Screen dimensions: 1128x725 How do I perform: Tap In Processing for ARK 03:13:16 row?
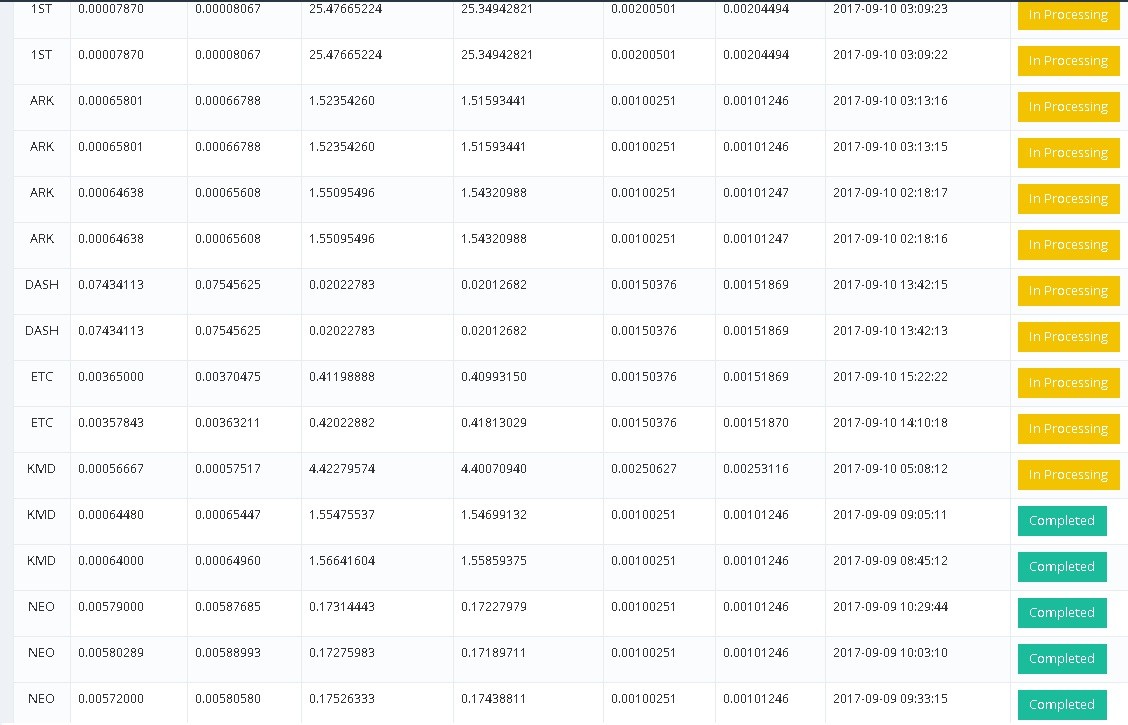(x=1068, y=107)
